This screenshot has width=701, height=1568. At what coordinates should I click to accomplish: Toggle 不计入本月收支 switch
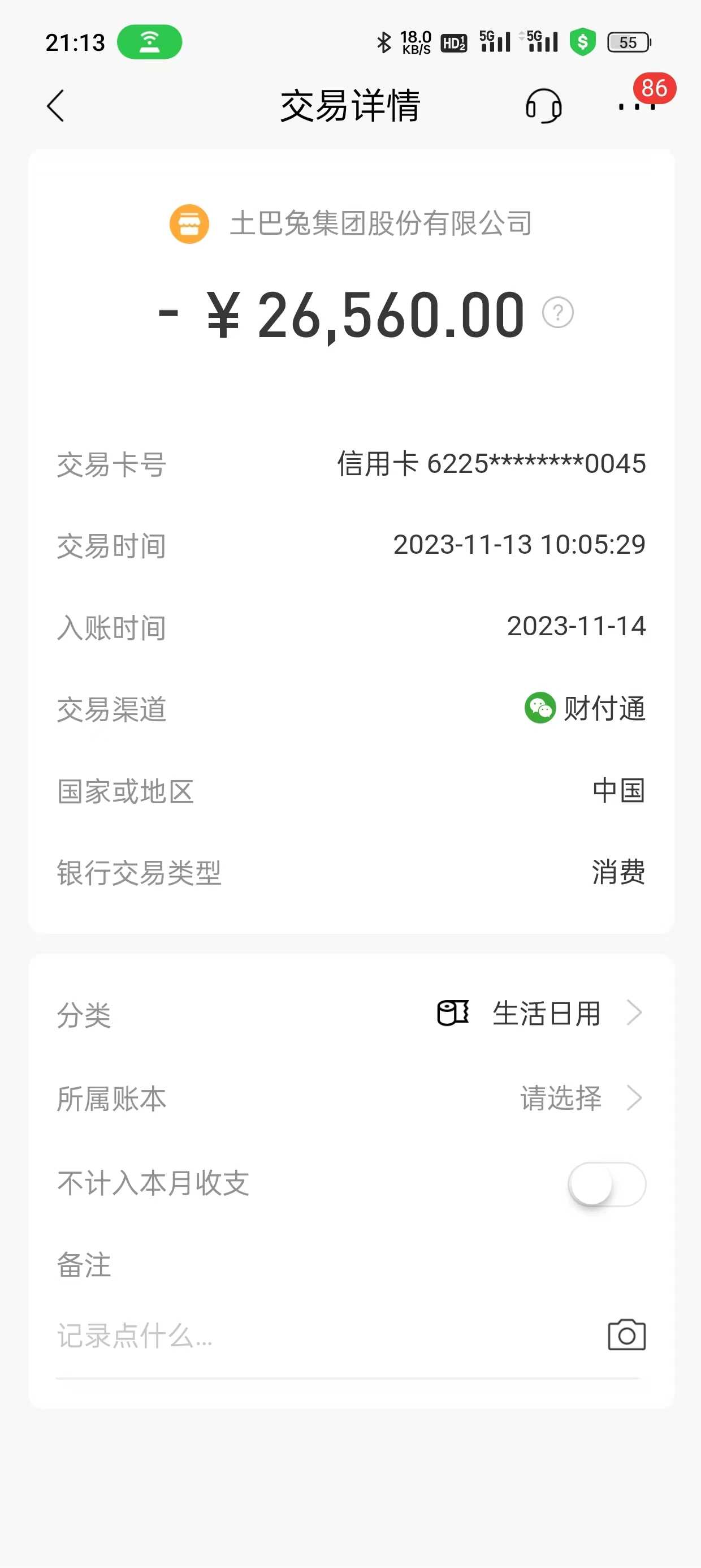click(x=607, y=1184)
